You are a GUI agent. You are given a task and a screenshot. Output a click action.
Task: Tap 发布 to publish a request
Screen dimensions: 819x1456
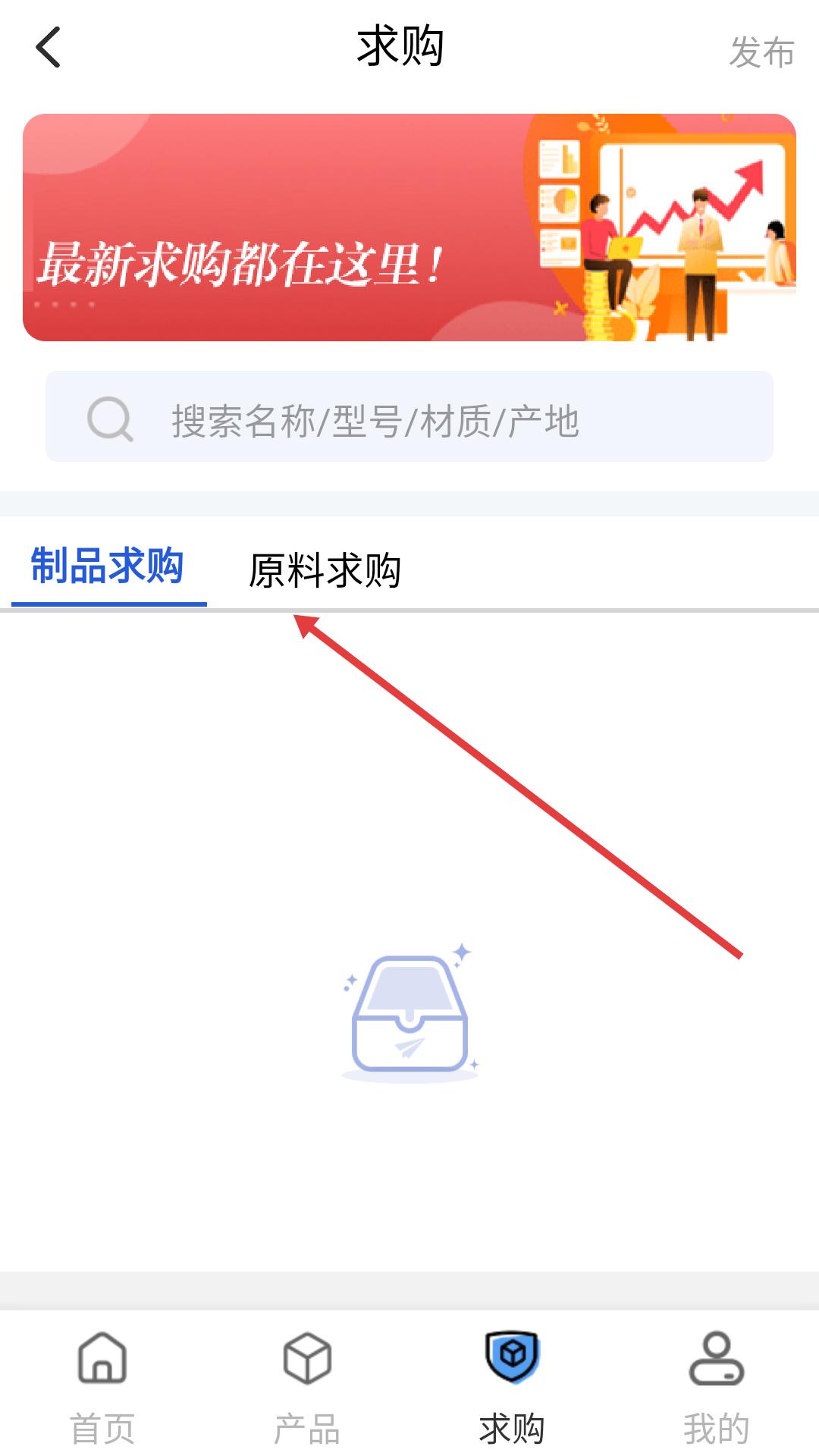pyautogui.click(x=761, y=52)
